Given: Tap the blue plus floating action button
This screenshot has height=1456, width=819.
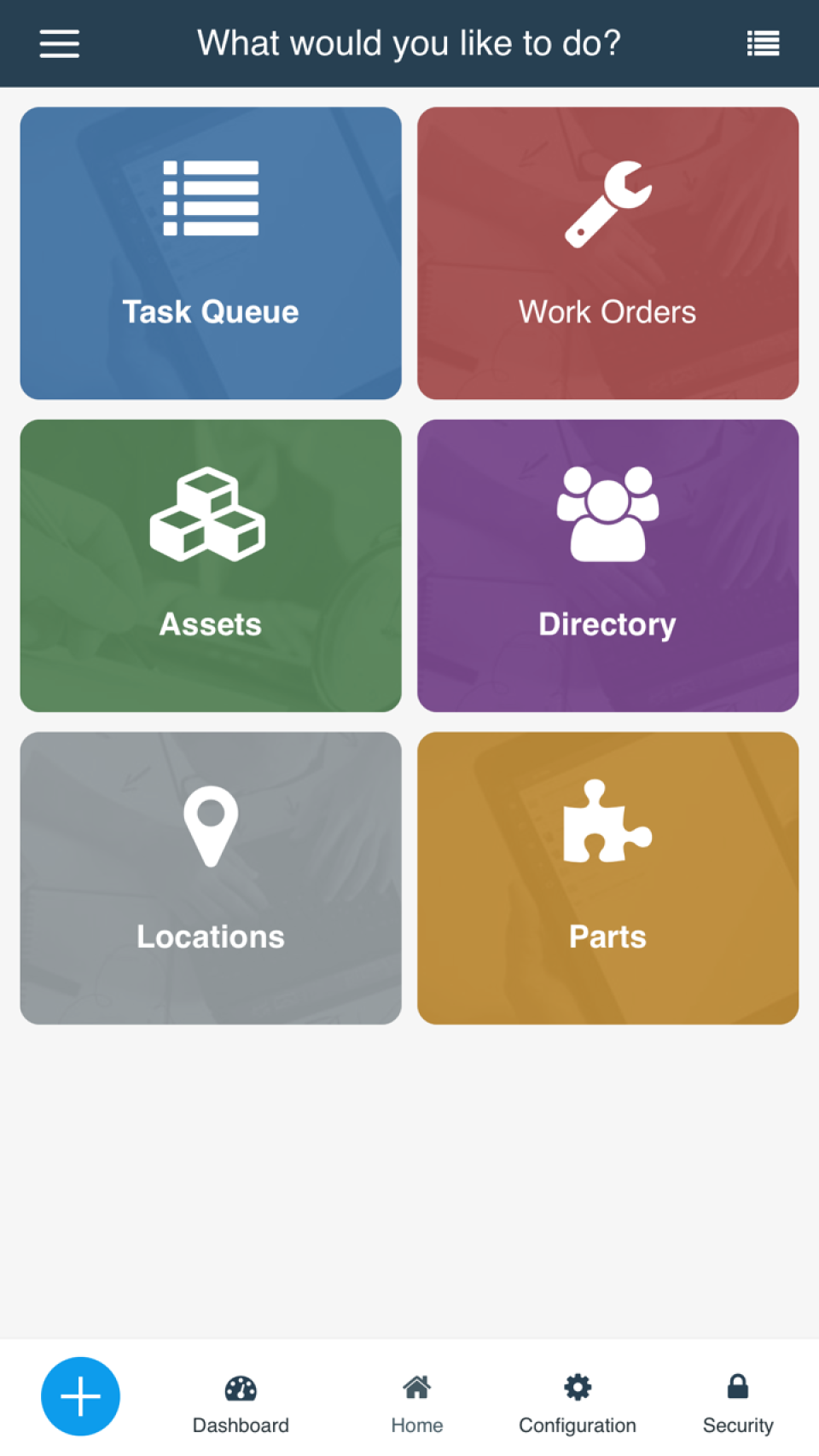Looking at the screenshot, I should pyautogui.click(x=79, y=1395).
